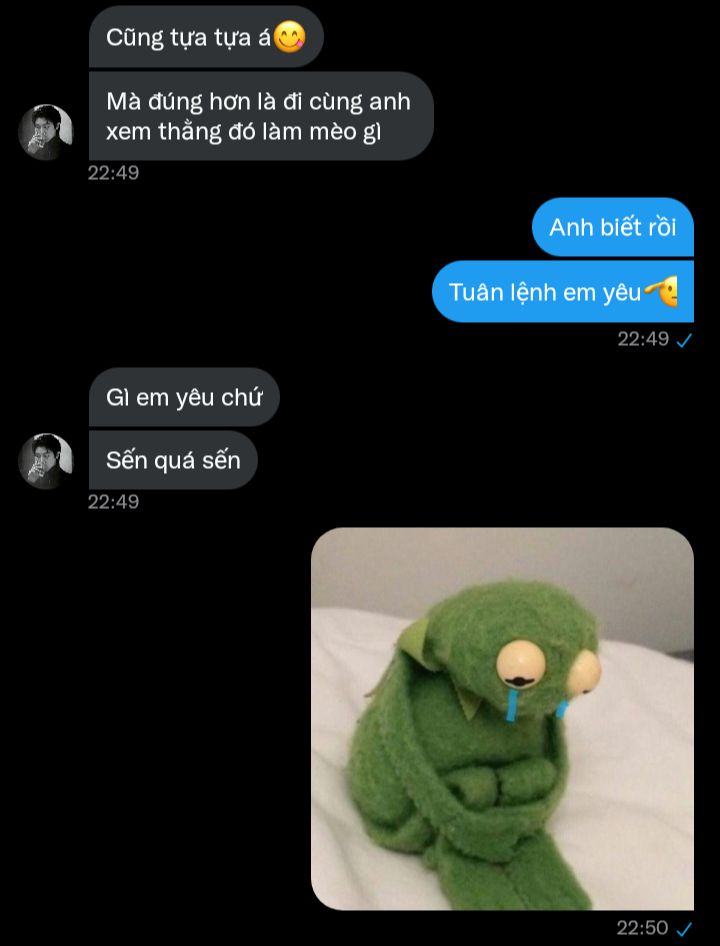Open sender's avatar beside "Sến quá sến"

[46, 461]
